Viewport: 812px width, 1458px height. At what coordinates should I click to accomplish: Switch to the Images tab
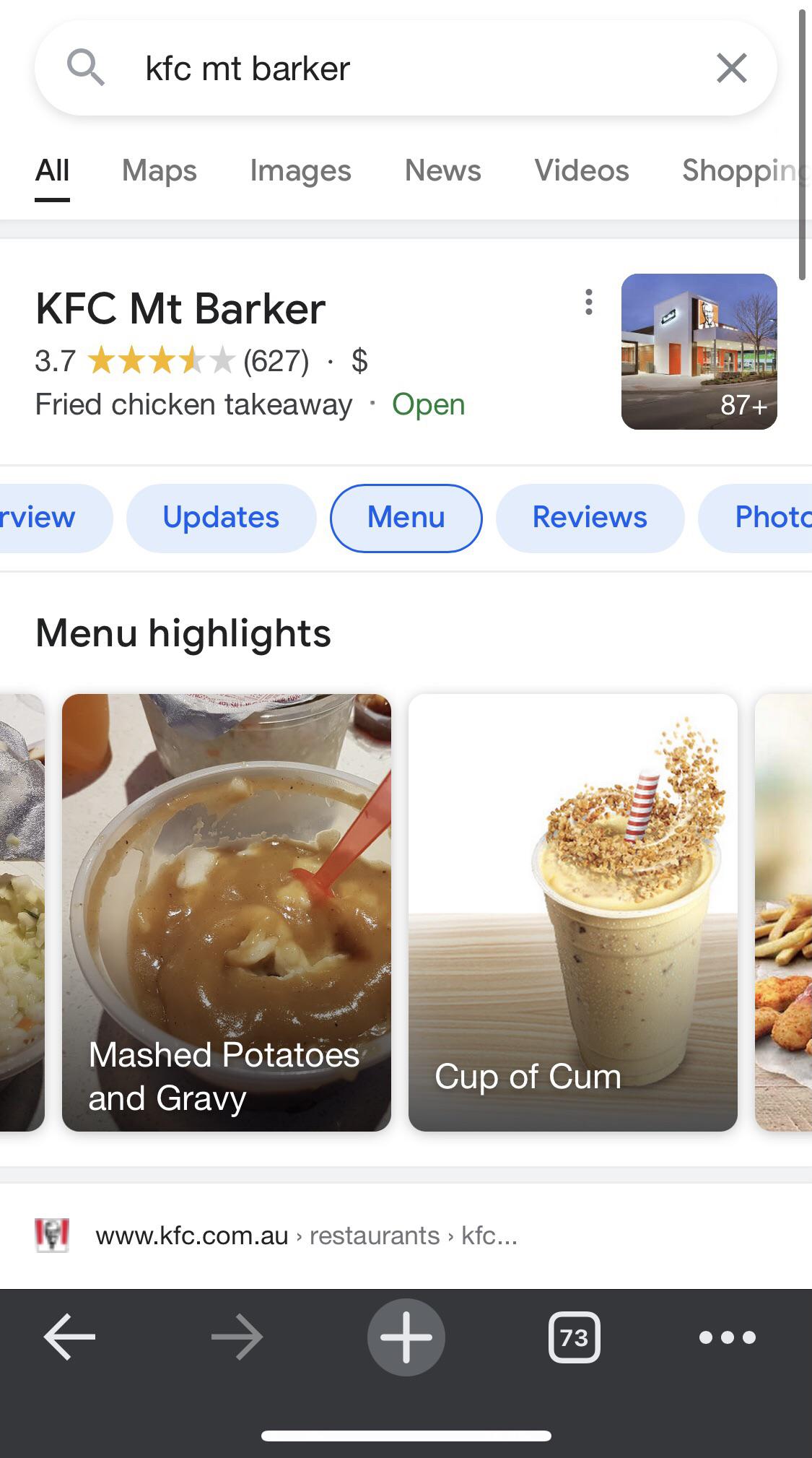coord(300,171)
